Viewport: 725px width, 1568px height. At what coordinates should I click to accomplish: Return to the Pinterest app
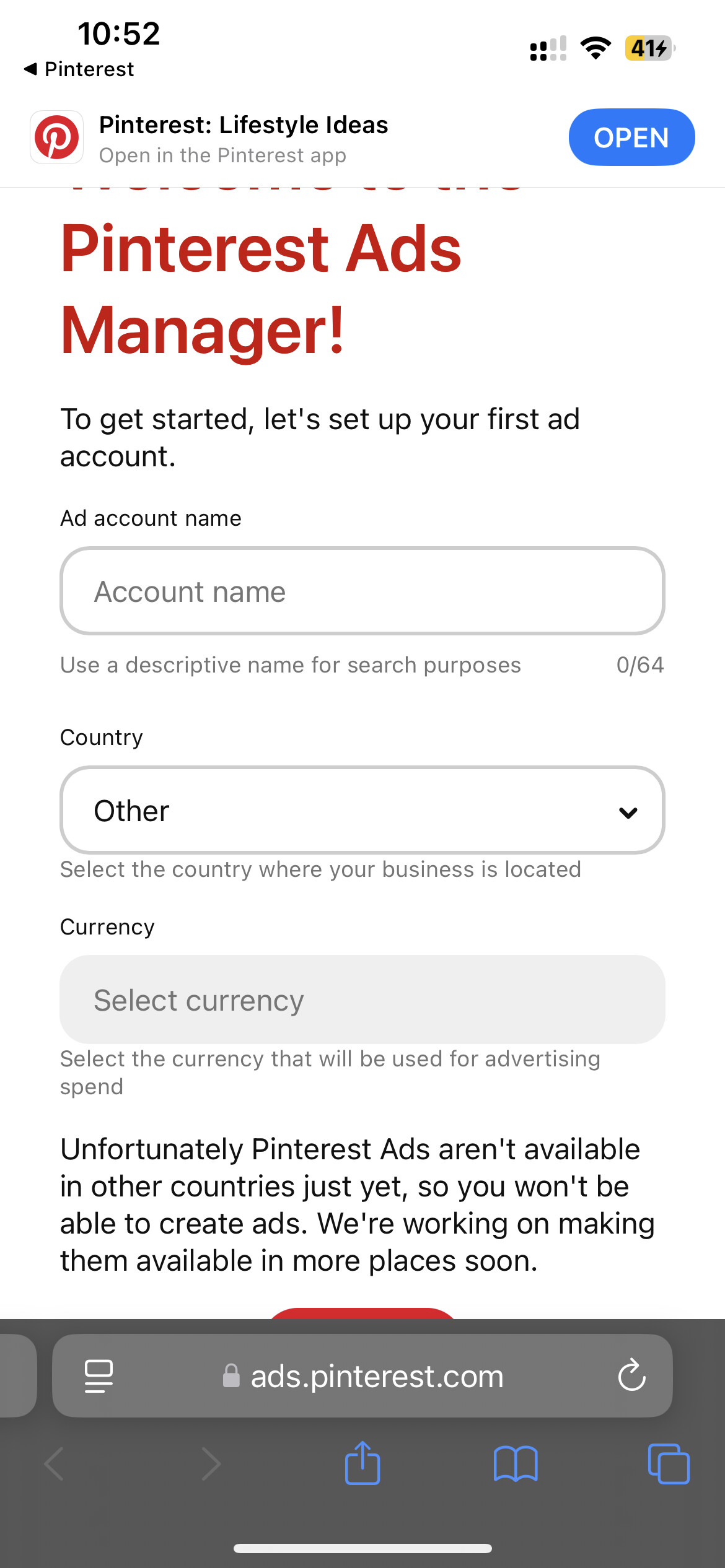tap(79, 69)
